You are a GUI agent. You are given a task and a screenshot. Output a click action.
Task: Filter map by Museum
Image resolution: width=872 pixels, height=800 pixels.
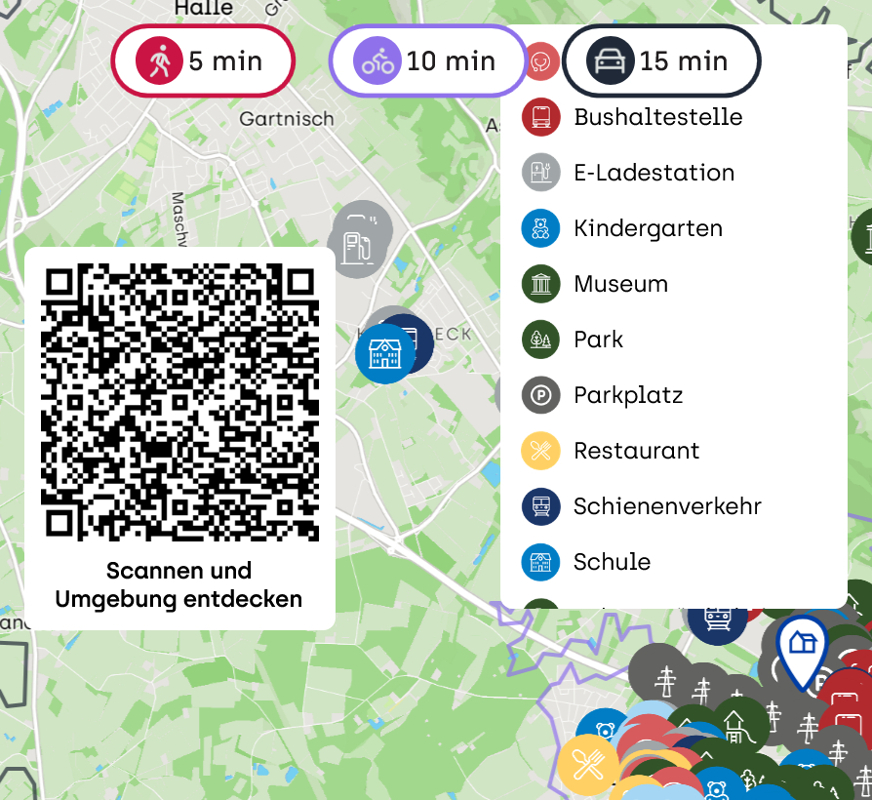[x=620, y=284]
